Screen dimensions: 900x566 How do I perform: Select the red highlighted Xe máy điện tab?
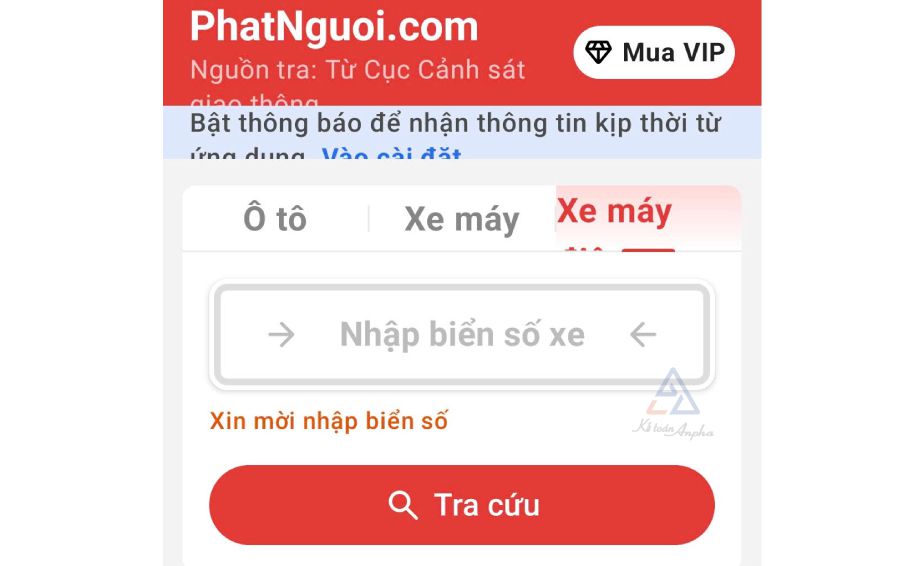pyautogui.click(x=649, y=219)
